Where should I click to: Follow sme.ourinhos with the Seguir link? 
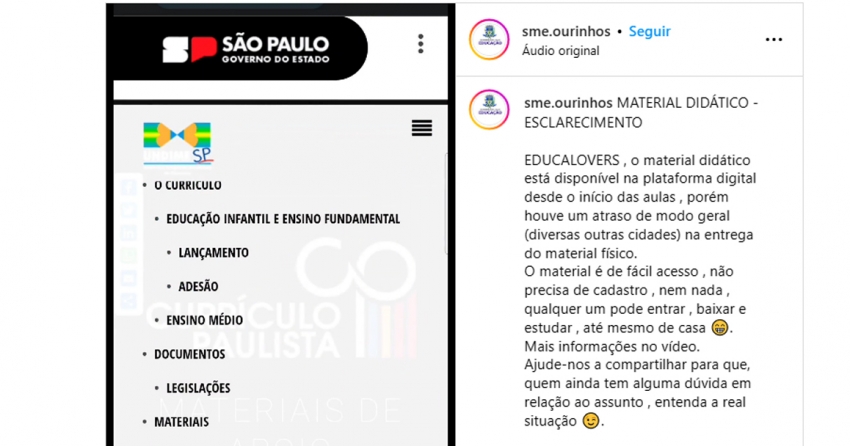click(649, 31)
